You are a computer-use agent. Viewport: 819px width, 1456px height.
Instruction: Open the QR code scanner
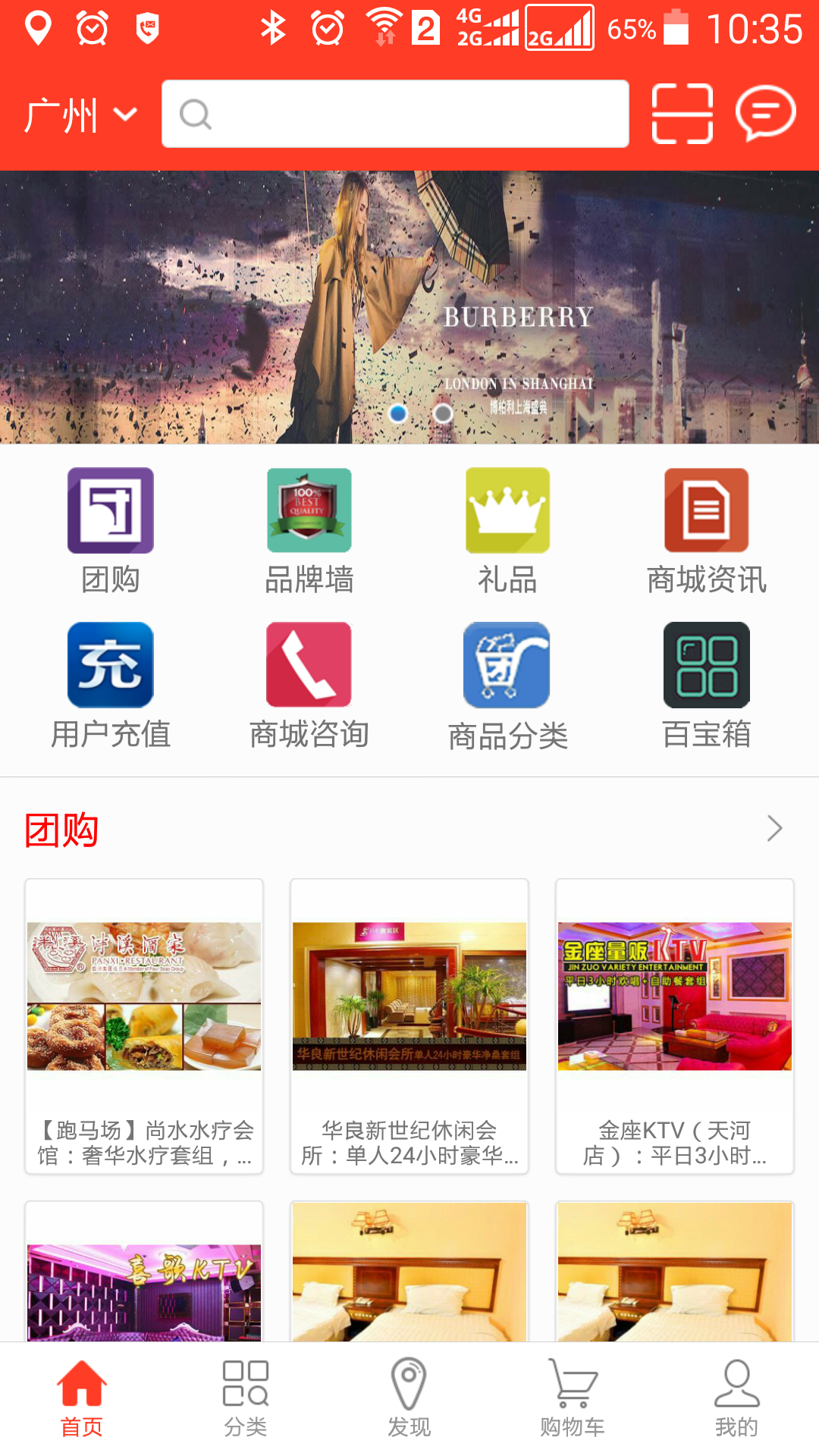682,114
